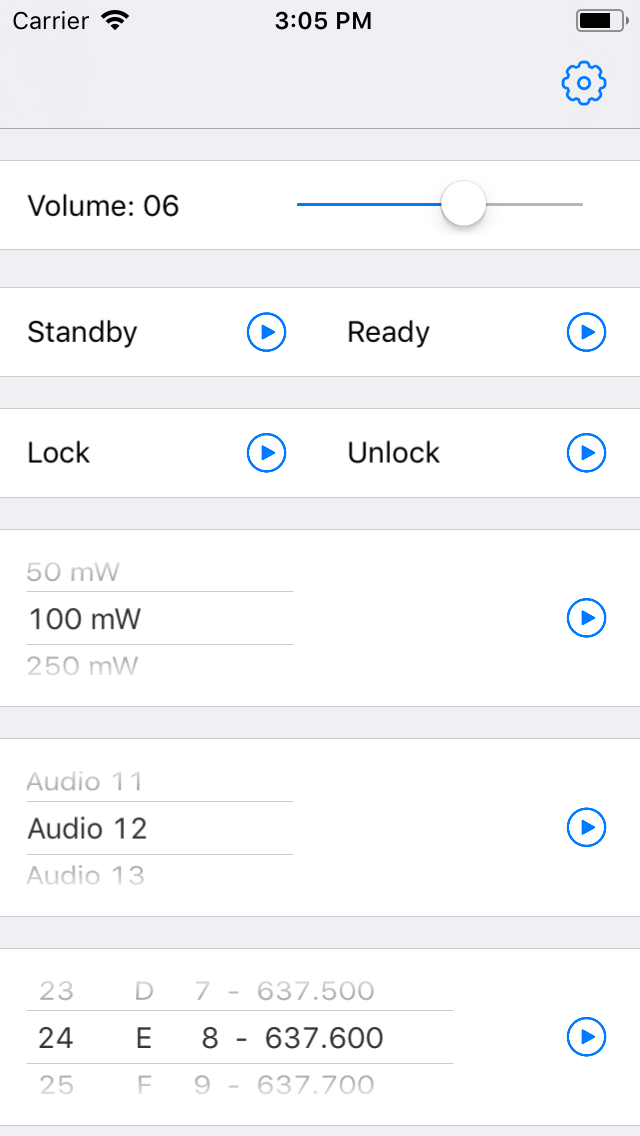The height and width of the screenshot is (1136, 640).
Task: Play the 637.600 frequency tone
Action: (x=586, y=1037)
